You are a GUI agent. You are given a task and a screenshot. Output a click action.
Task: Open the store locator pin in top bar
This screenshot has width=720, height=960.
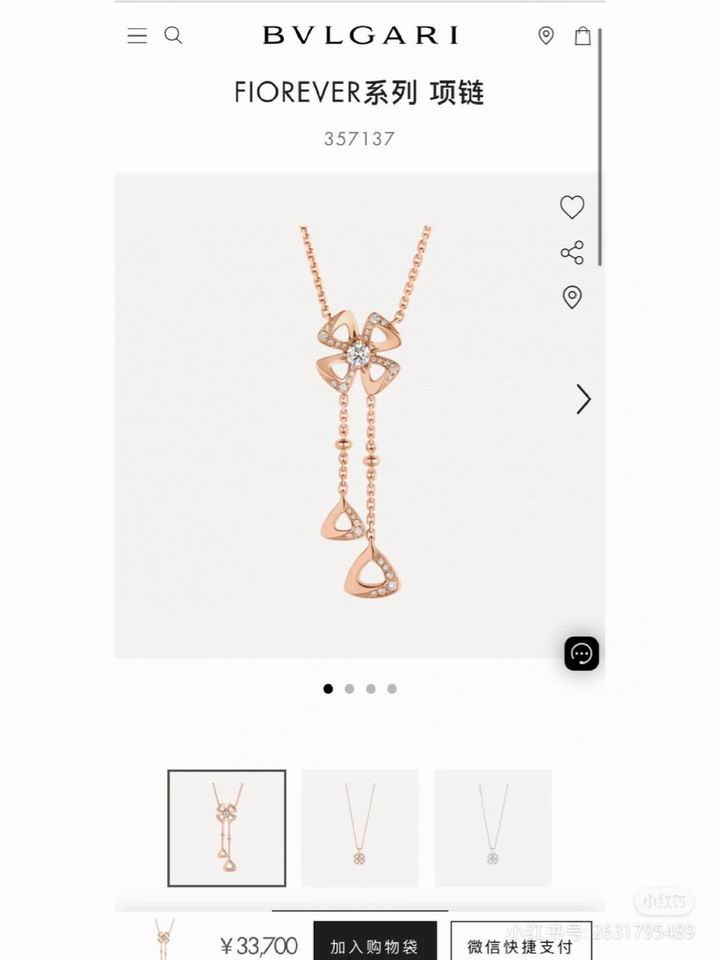tap(546, 36)
